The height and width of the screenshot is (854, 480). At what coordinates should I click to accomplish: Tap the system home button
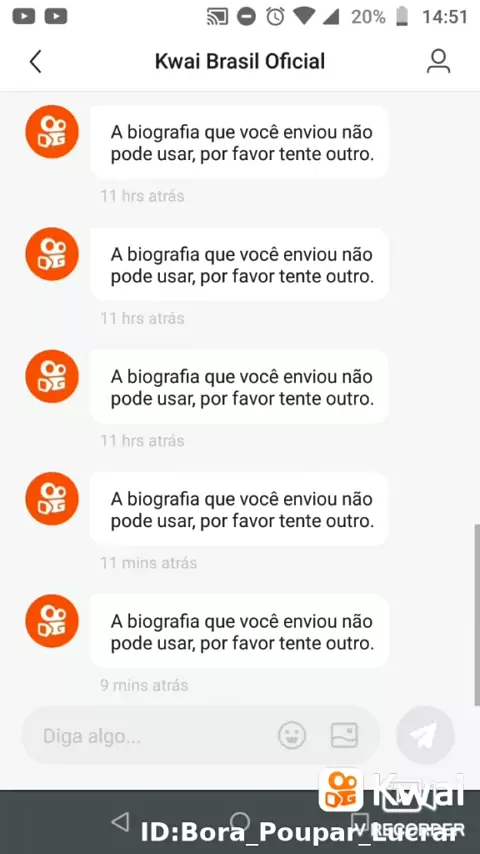(240, 821)
